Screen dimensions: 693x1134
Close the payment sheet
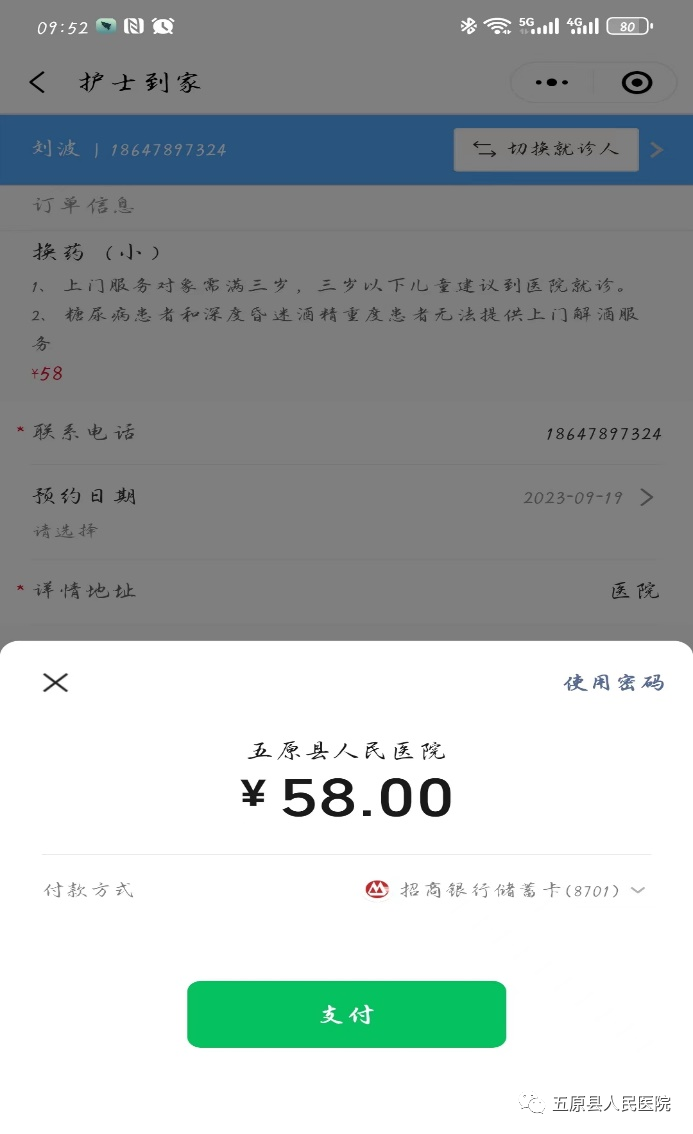[x=55, y=682]
